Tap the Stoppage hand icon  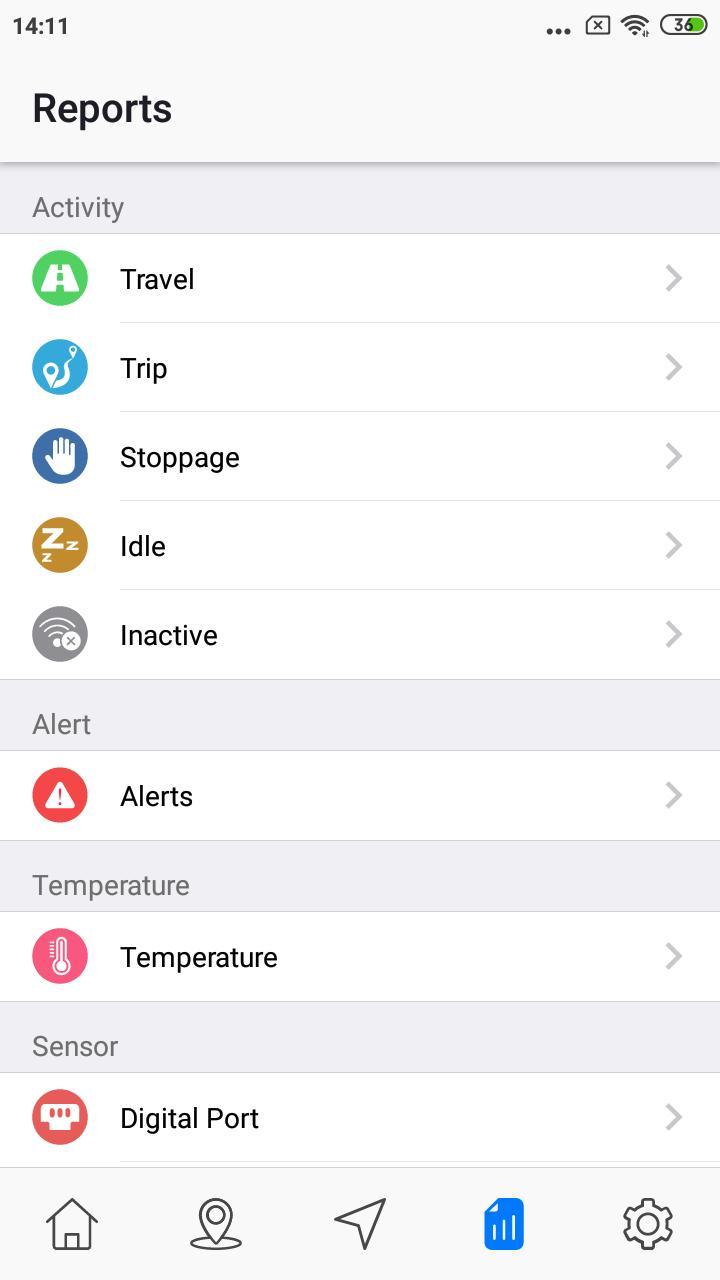click(60, 456)
